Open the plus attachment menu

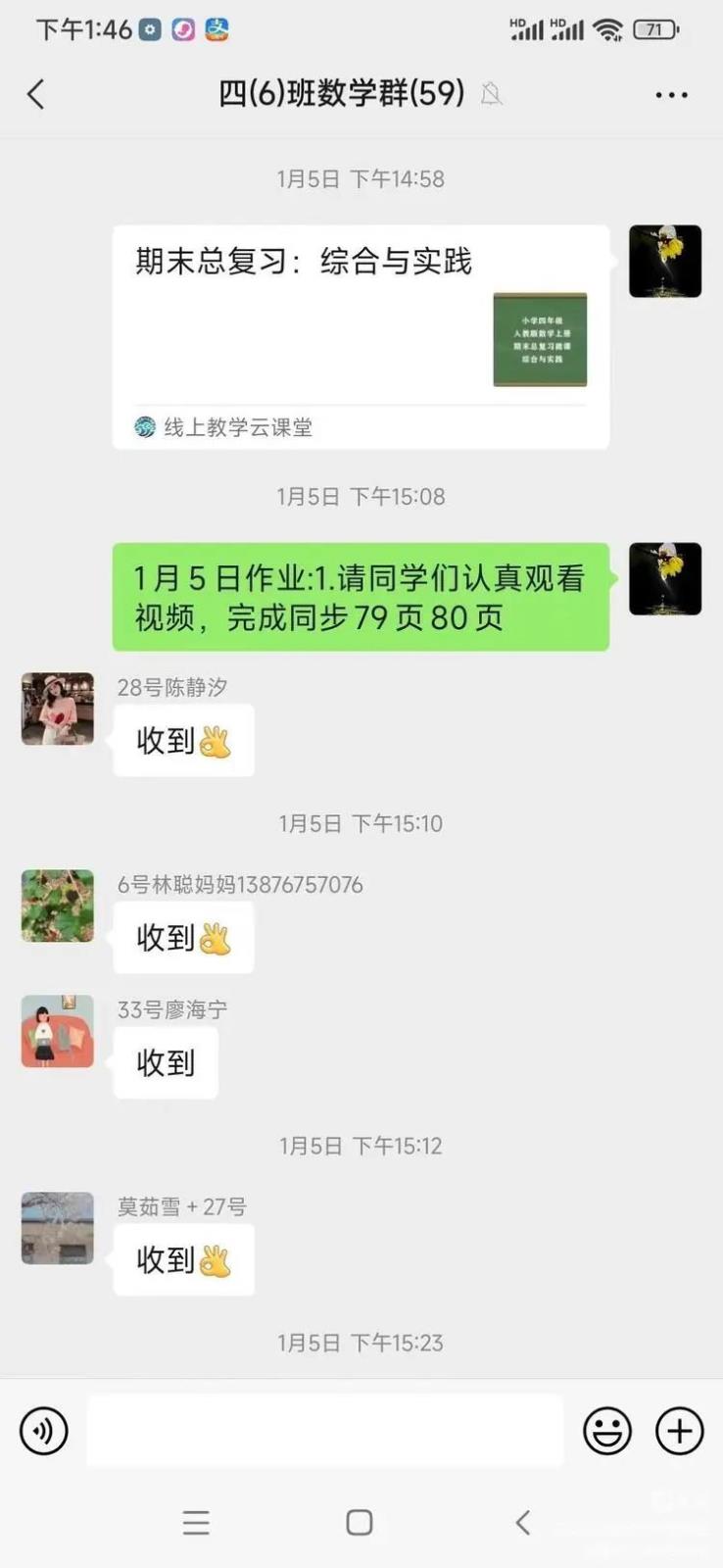[x=680, y=1431]
